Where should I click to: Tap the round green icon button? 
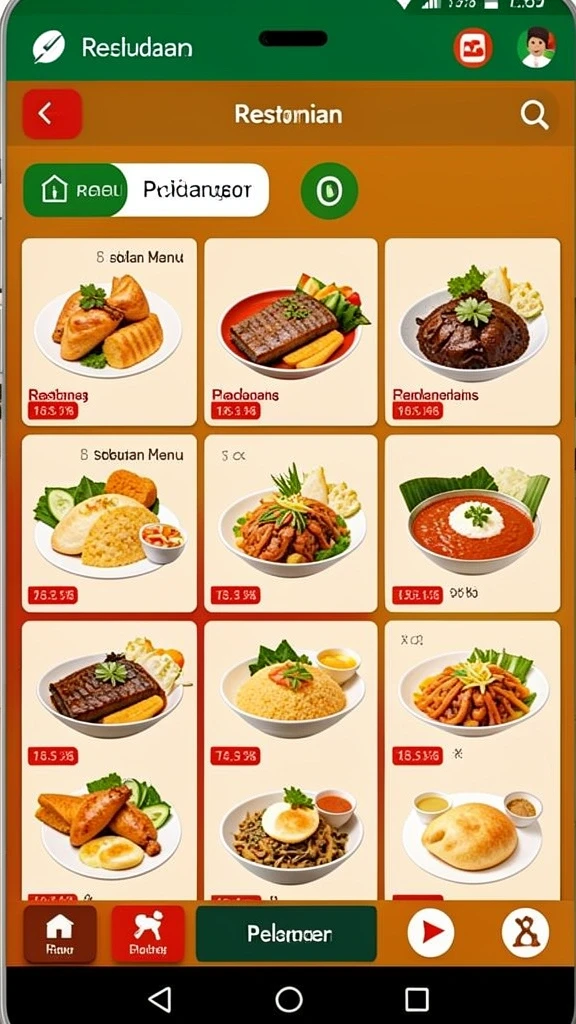coord(329,191)
